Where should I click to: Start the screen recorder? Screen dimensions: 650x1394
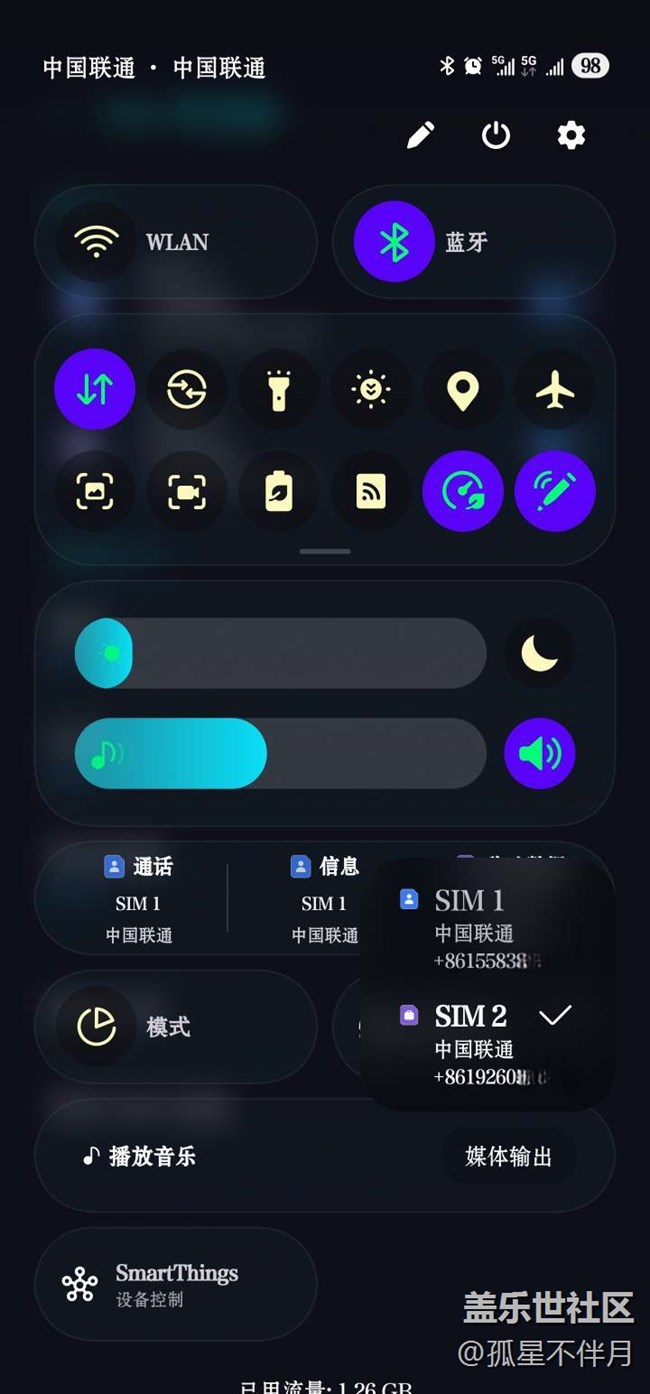coord(187,491)
